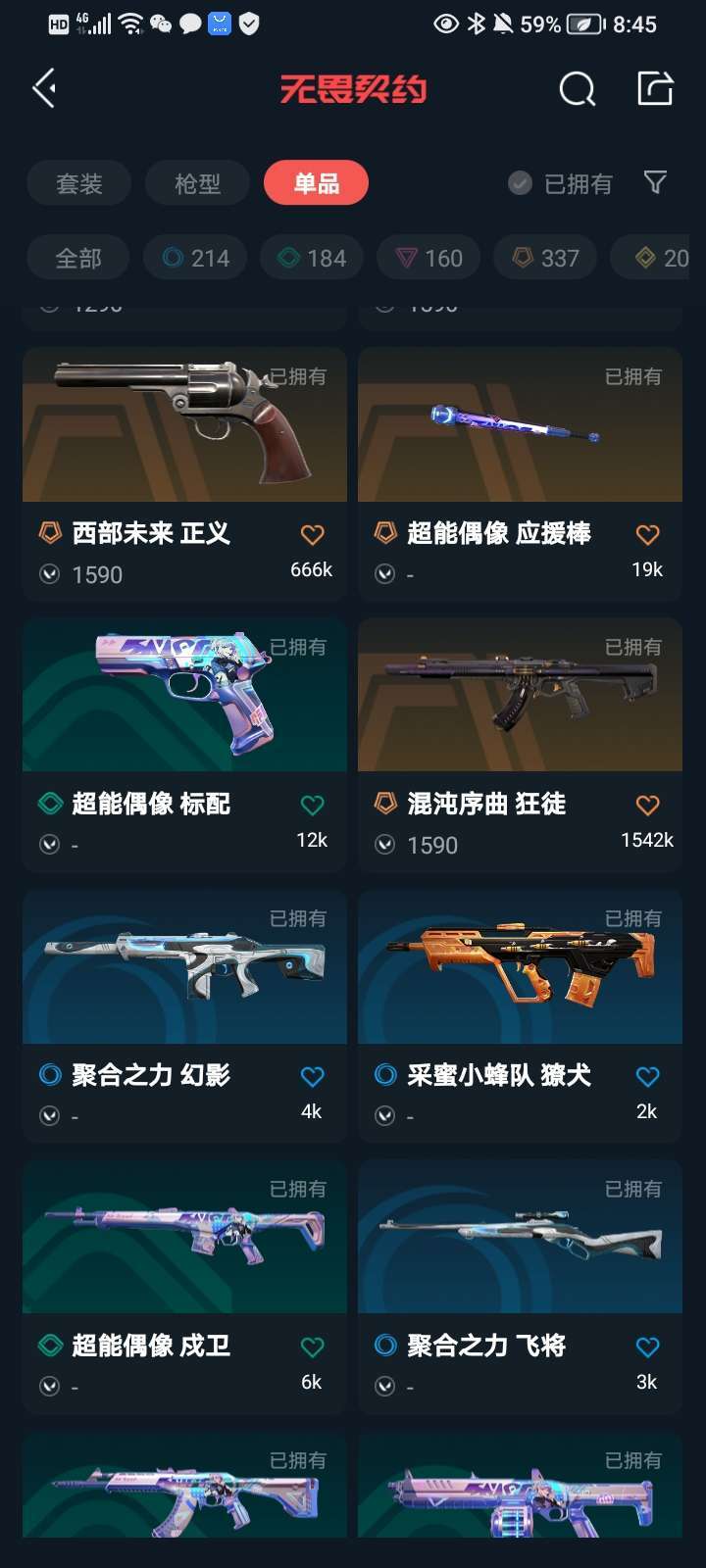Open the search icon
This screenshot has width=706, height=1568.
(577, 89)
